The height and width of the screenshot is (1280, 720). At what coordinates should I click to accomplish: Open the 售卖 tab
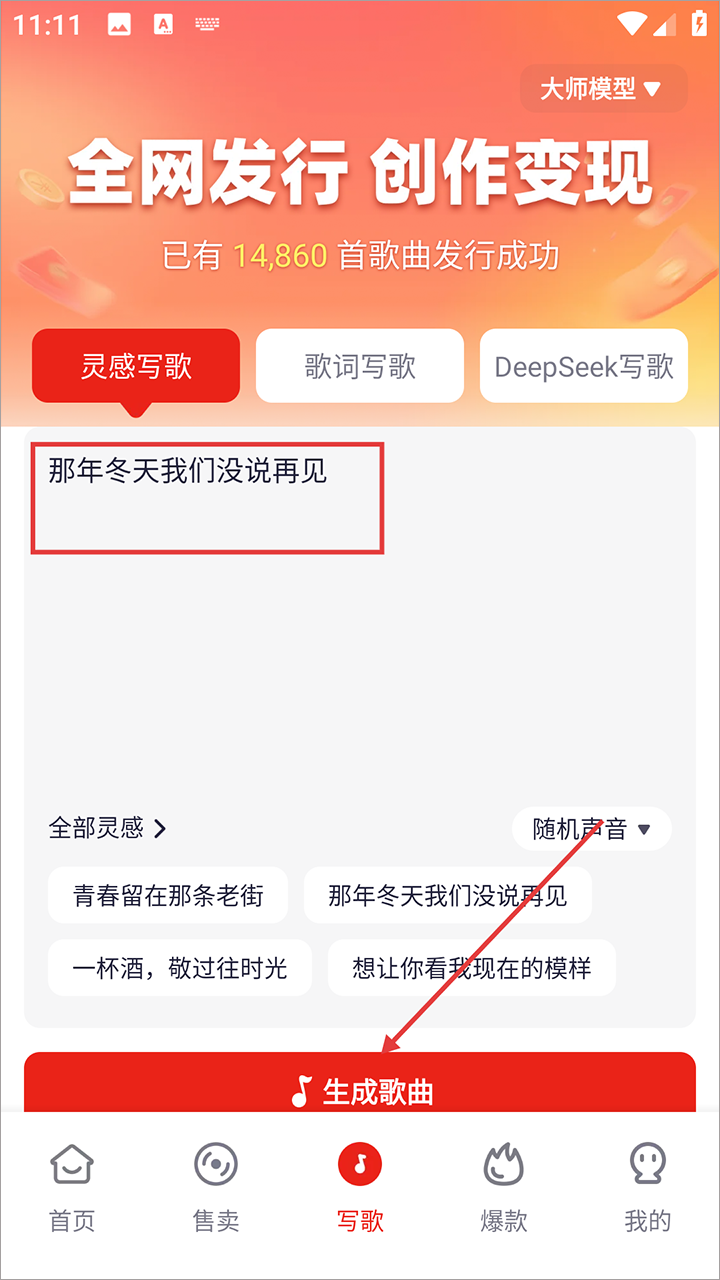[216, 1187]
